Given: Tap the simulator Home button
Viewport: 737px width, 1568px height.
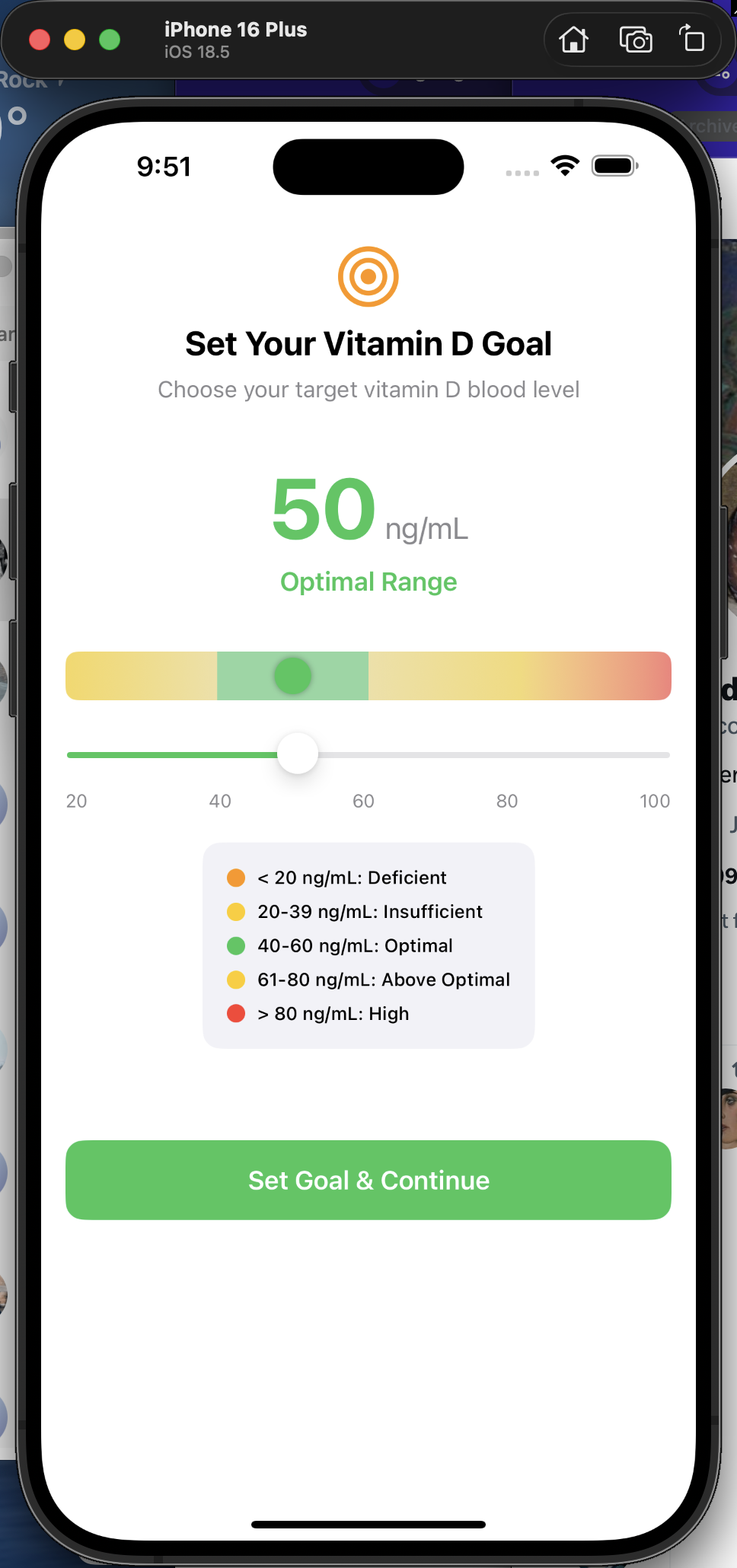Looking at the screenshot, I should (x=573, y=39).
